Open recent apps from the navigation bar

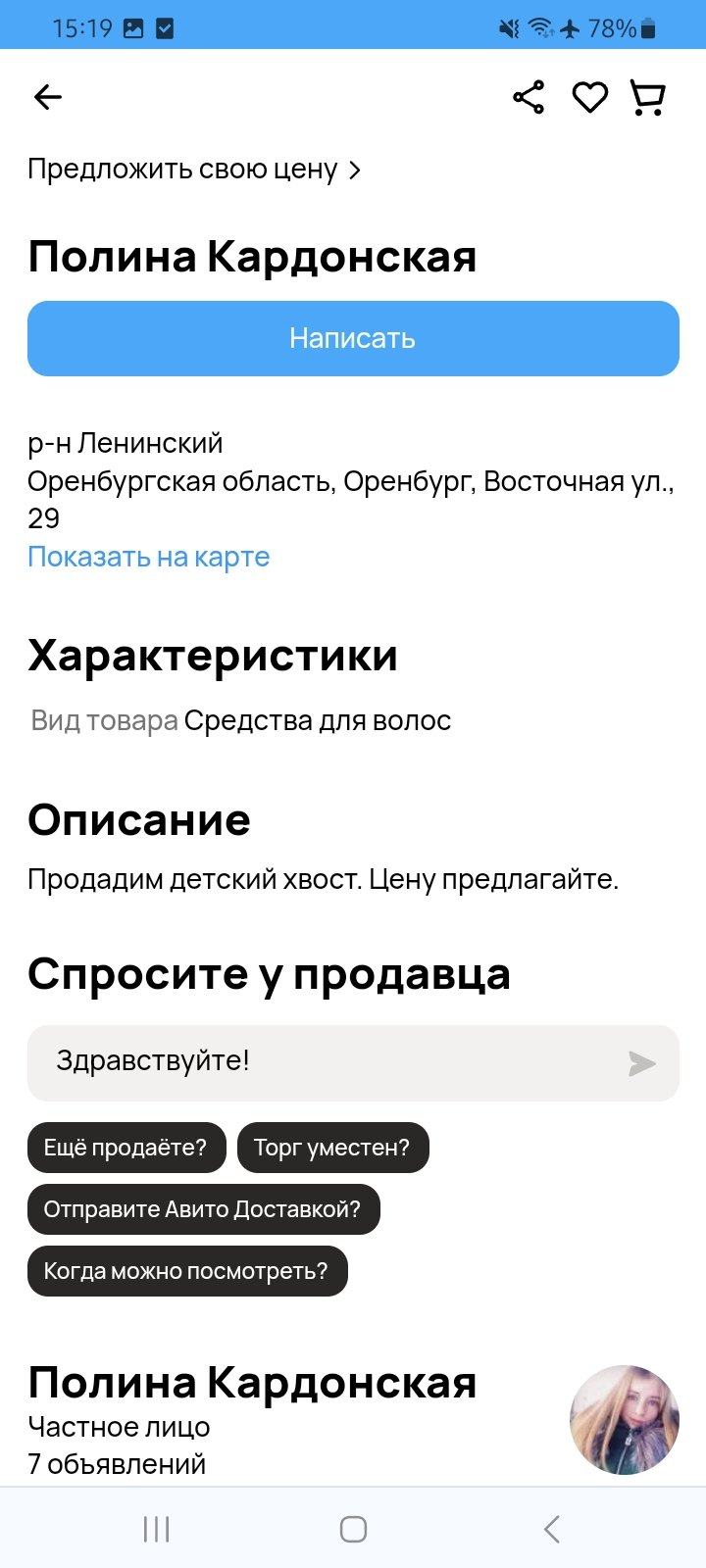(156, 1528)
